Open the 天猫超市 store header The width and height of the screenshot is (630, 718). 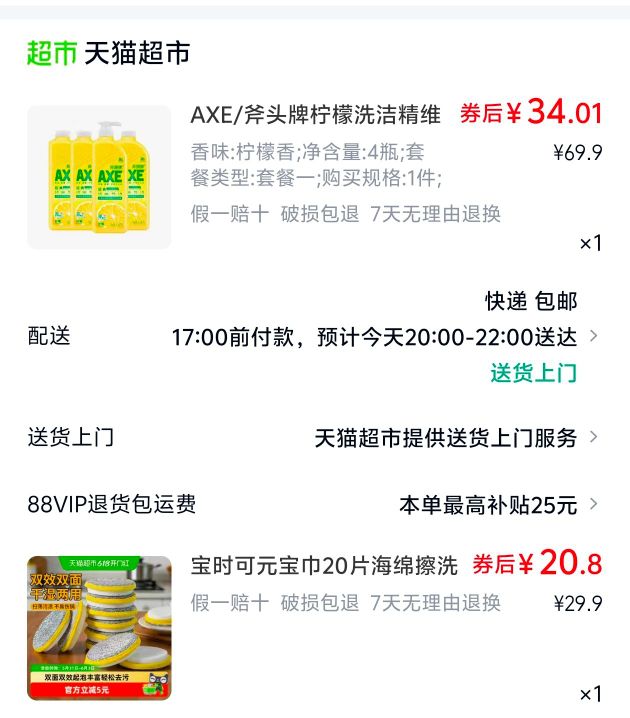click(109, 53)
